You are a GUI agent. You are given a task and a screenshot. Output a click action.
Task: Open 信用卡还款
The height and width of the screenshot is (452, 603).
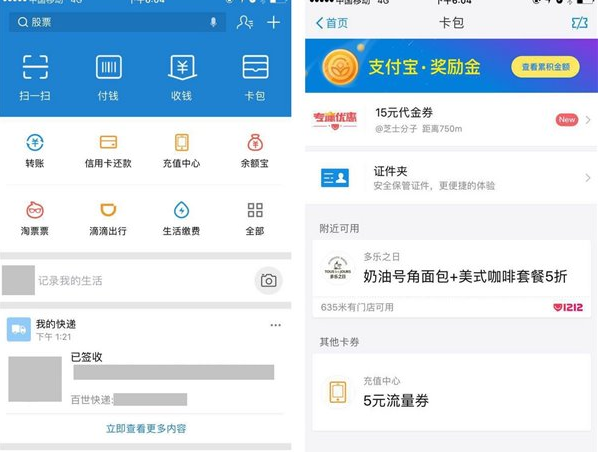(108, 150)
